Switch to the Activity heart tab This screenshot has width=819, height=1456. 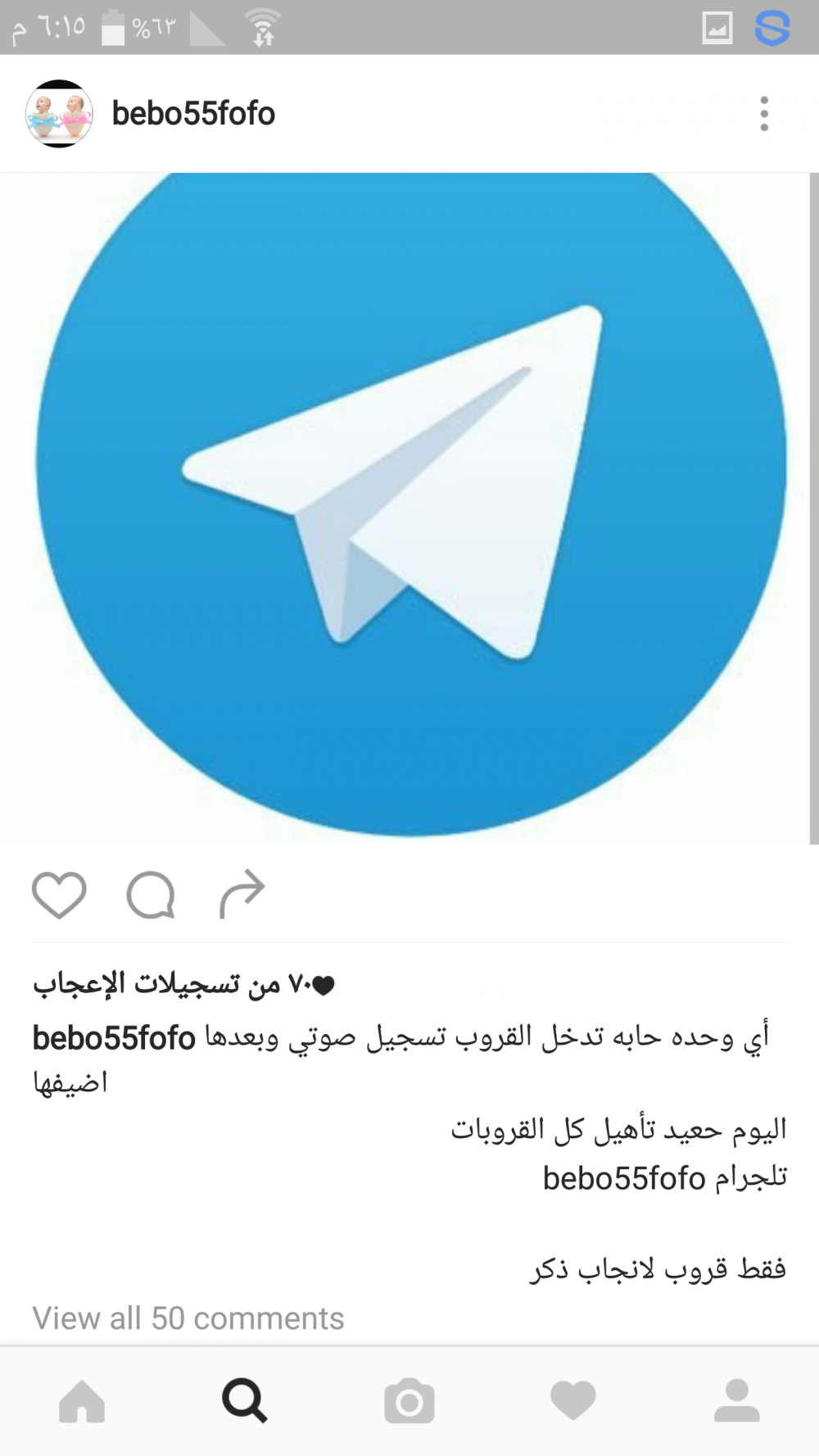573,1399
